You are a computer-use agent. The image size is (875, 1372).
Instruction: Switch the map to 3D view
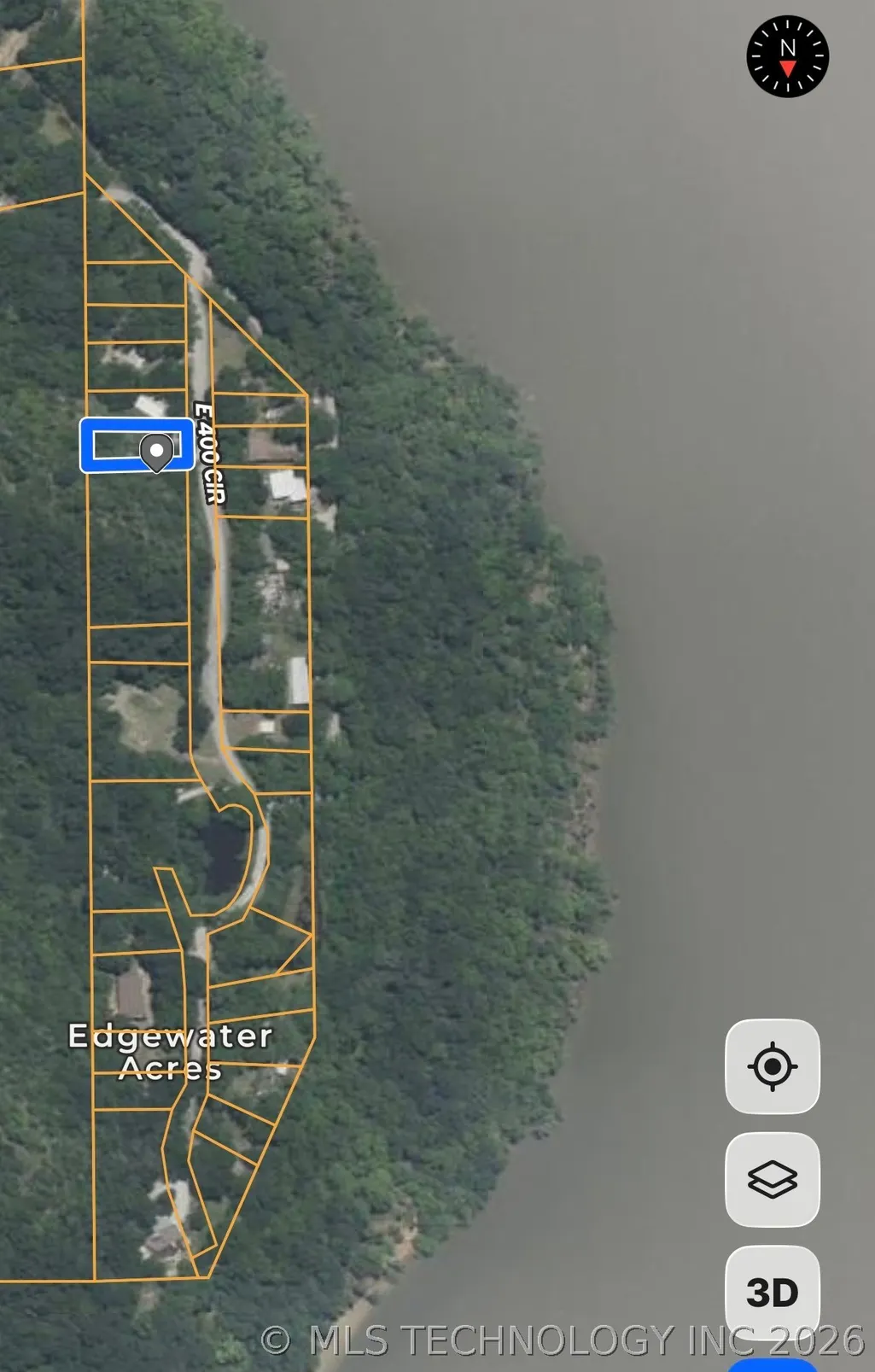click(x=773, y=1292)
